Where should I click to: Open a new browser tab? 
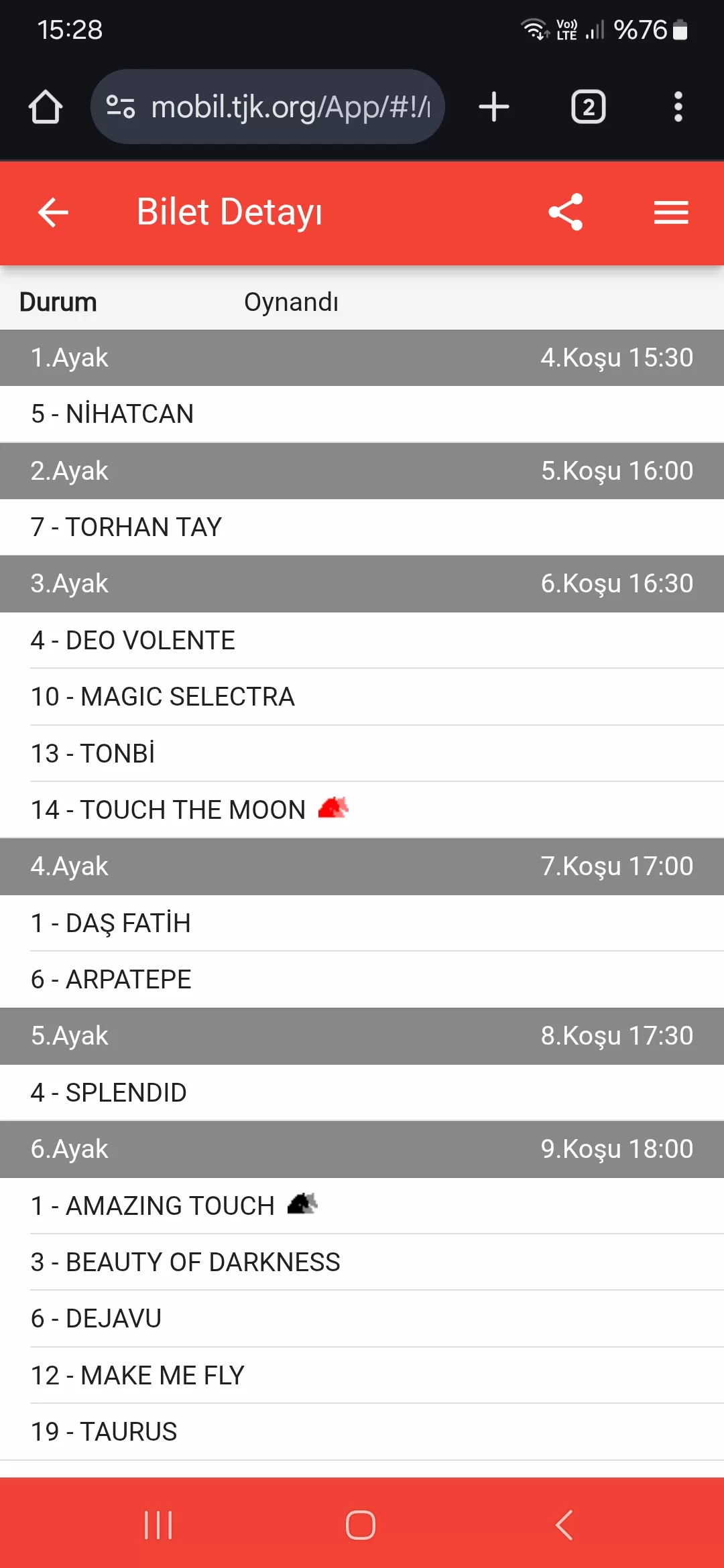[494, 107]
